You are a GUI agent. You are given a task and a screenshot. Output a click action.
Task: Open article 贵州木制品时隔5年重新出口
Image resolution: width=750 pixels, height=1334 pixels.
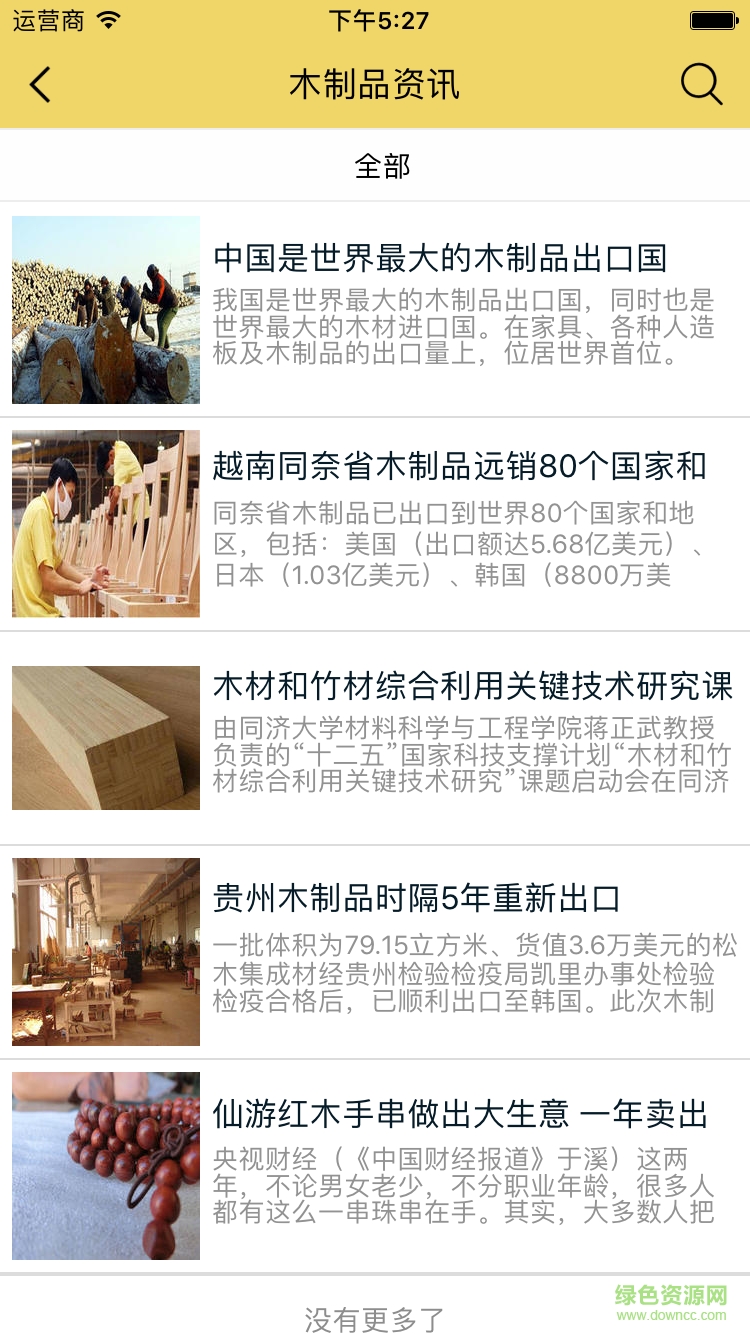point(416,898)
